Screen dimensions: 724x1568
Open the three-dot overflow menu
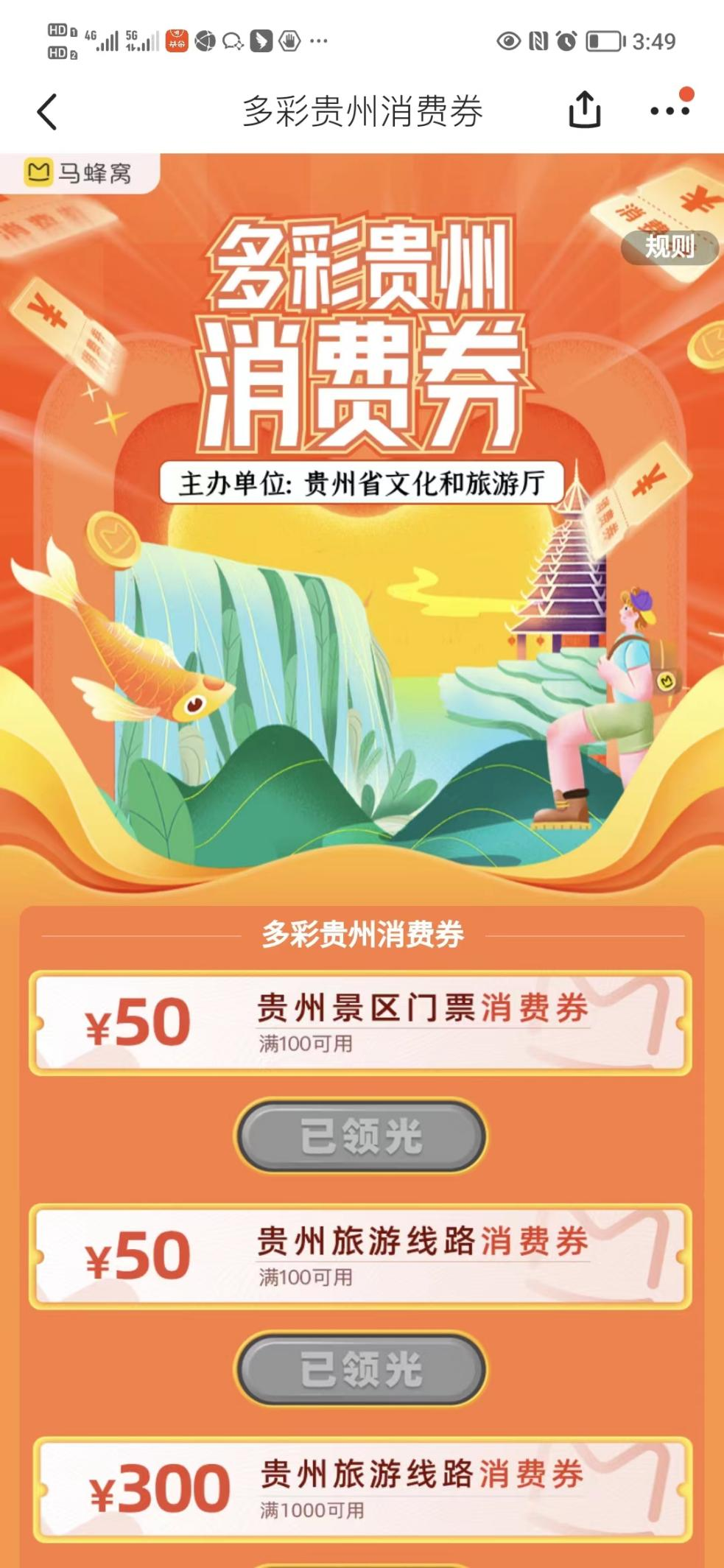tap(669, 111)
